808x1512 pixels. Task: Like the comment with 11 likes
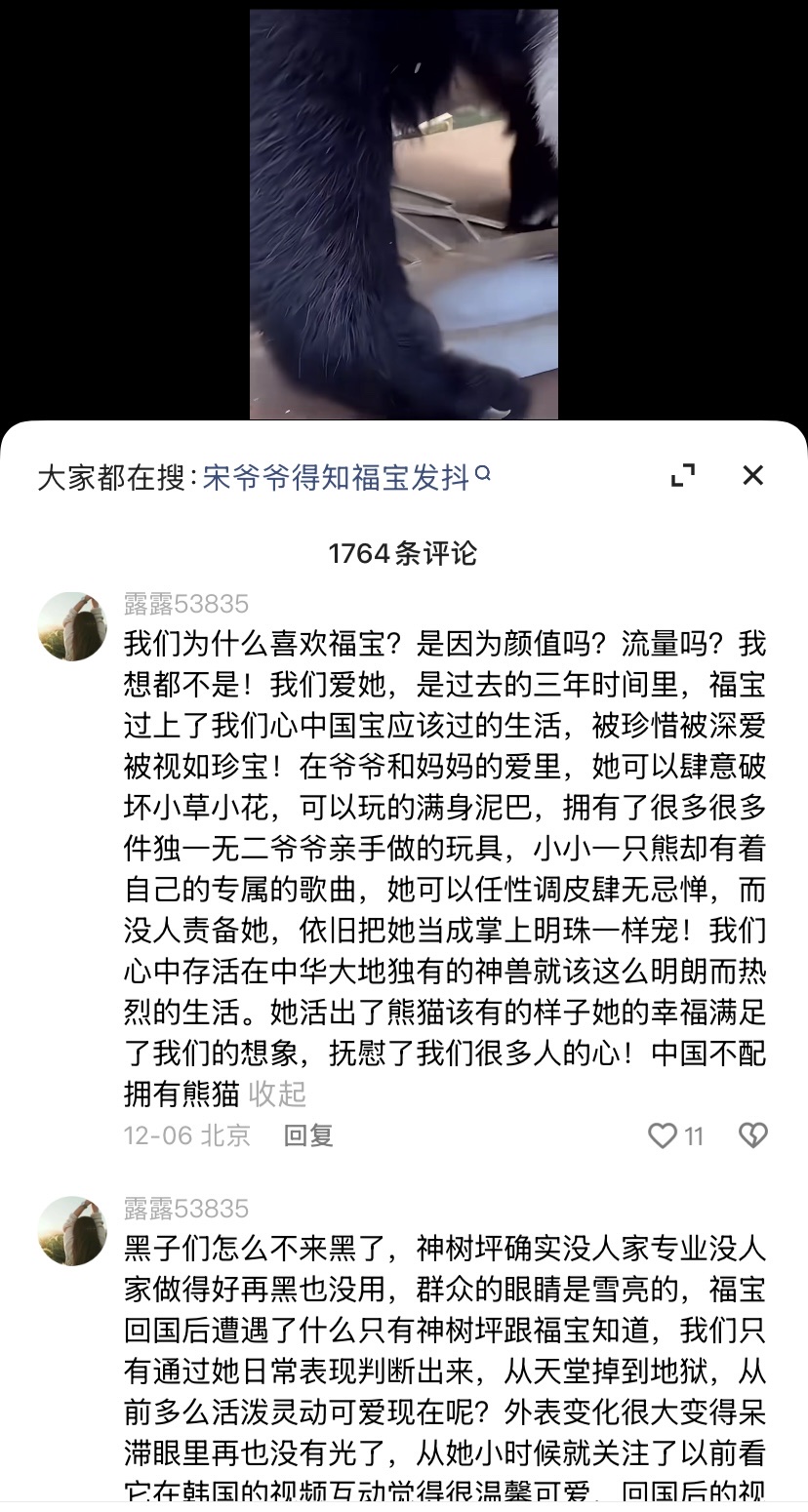pos(663,1135)
